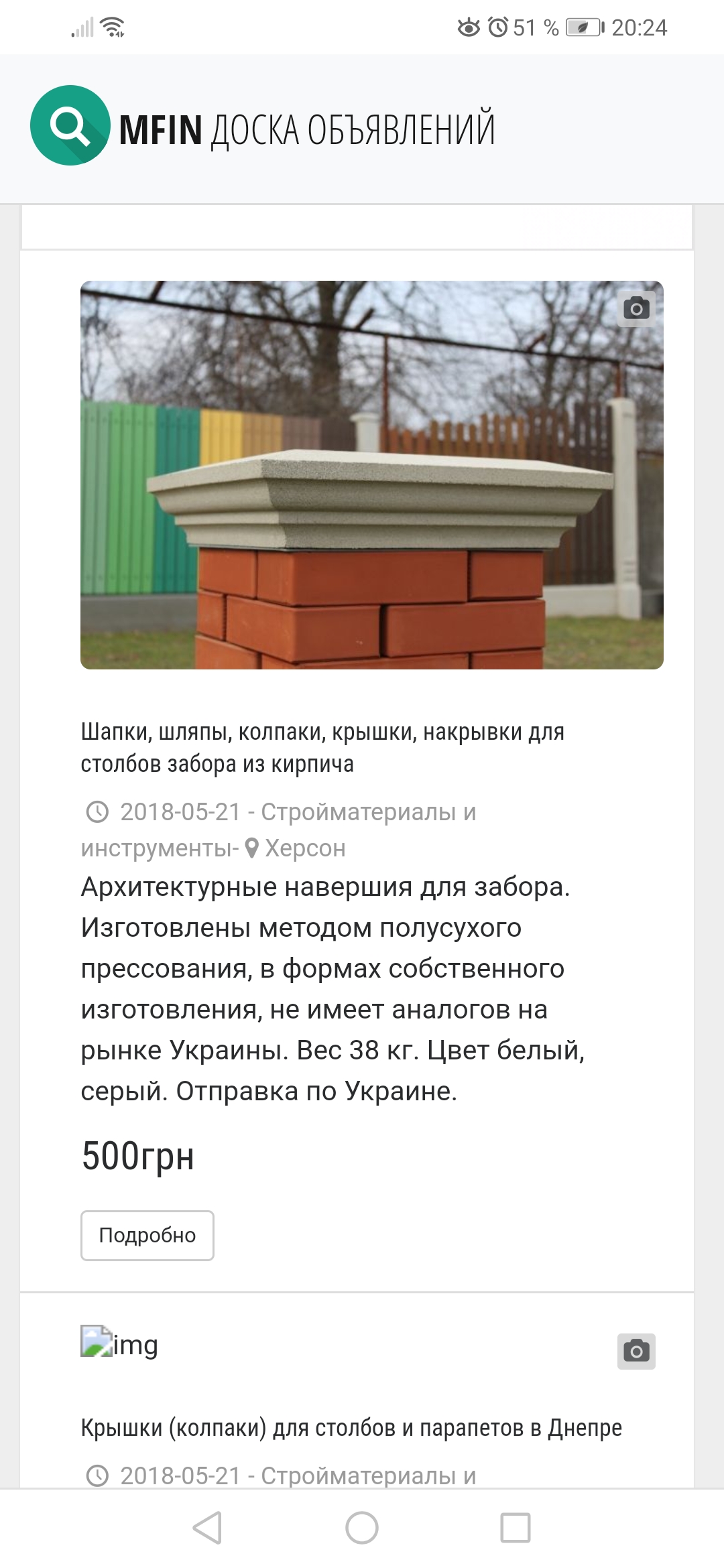Go to the home screen
Image resolution: width=724 pixels, height=1568 pixels.
[x=362, y=1528]
